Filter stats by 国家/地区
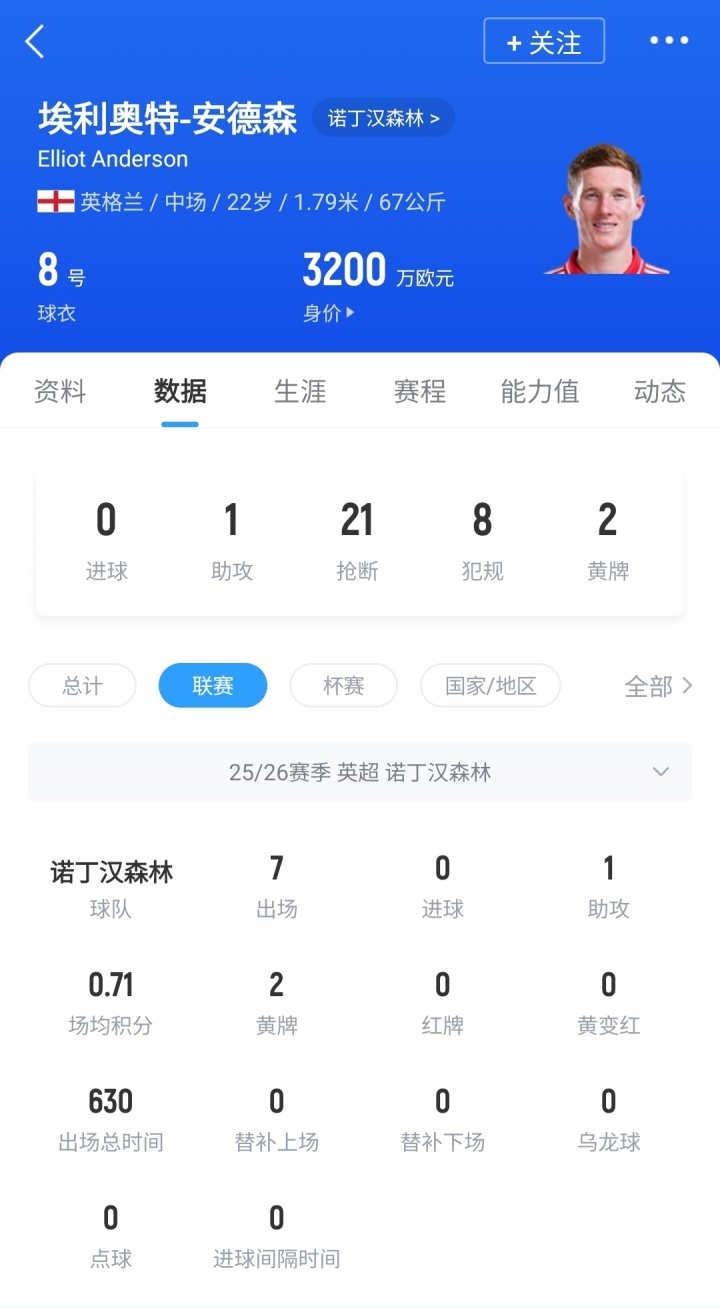This screenshot has height=1308, width=720. pyautogui.click(x=490, y=686)
